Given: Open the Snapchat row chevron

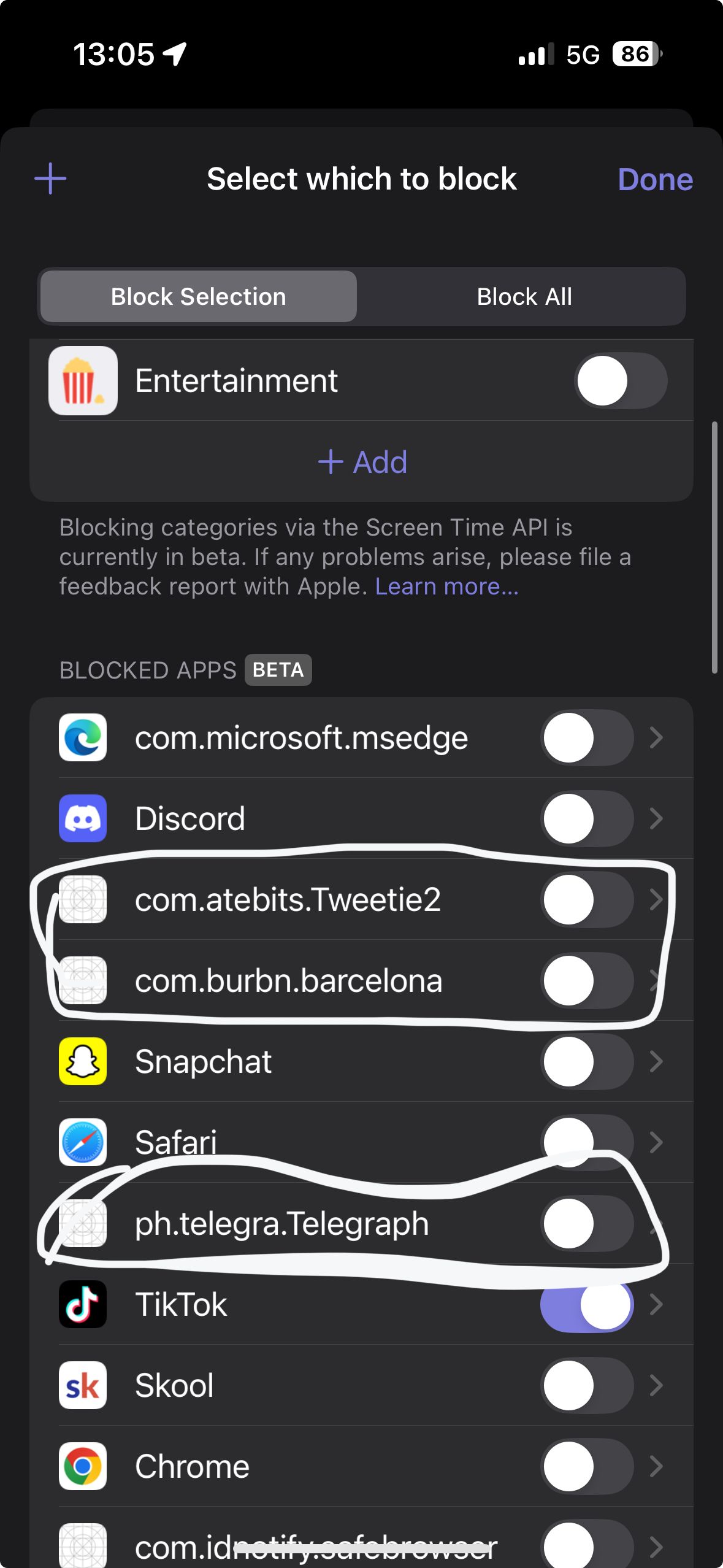Looking at the screenshot, I should click(x=656, y=1061).
